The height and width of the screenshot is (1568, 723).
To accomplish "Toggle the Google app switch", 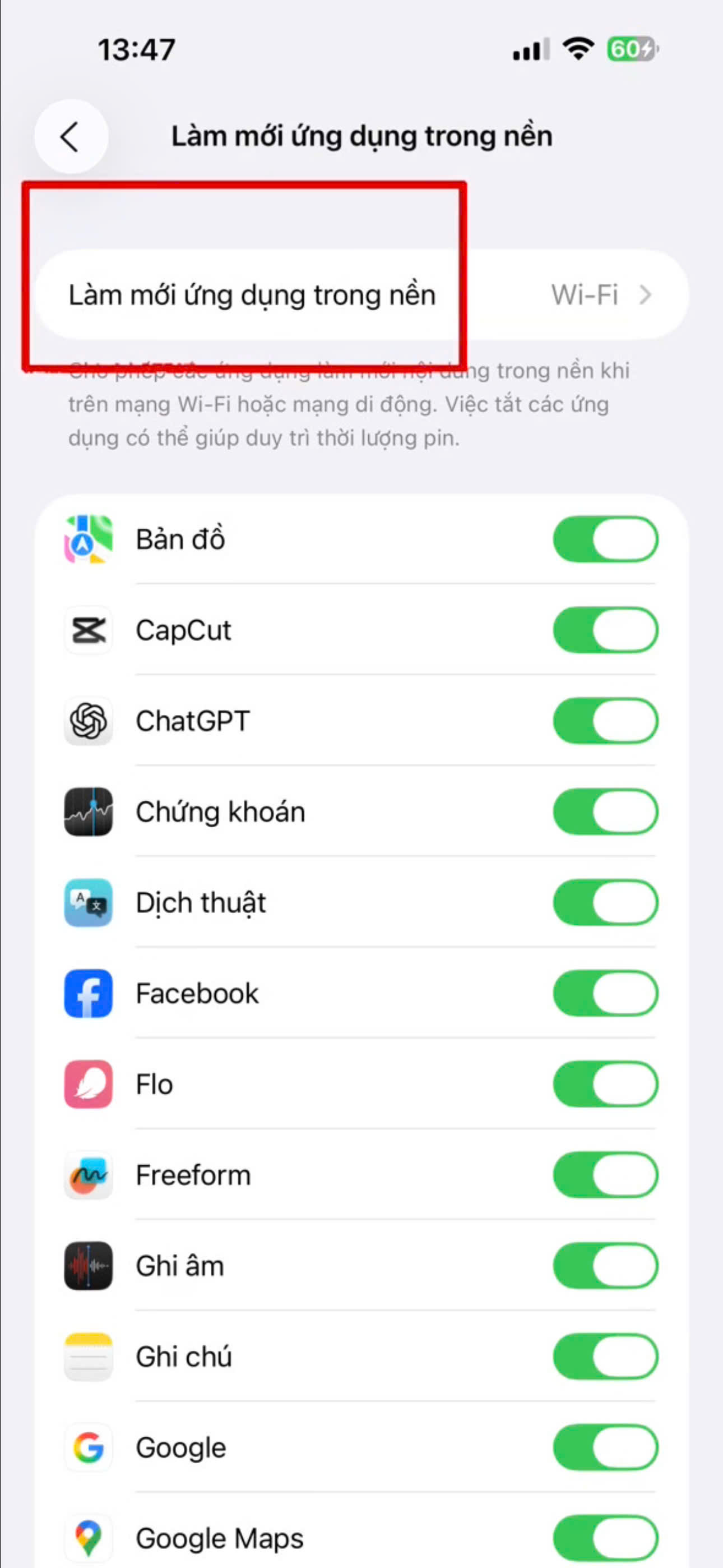I will (605, 1447).
